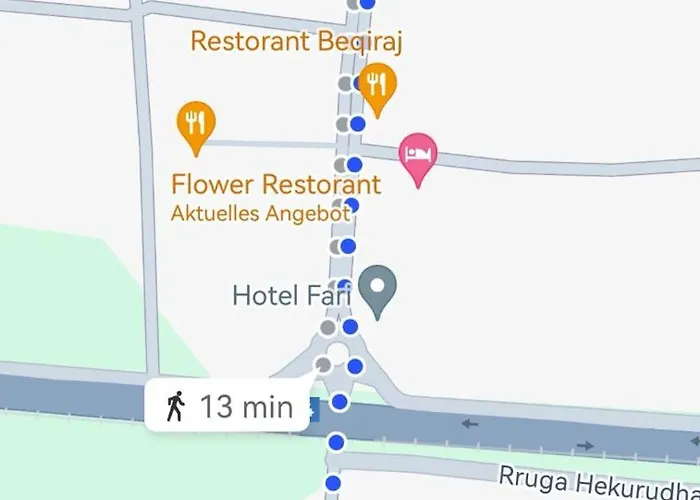Select the 13 min walking route label
The height and width of the screenshot is (500, 700).
tap(227, 406)
